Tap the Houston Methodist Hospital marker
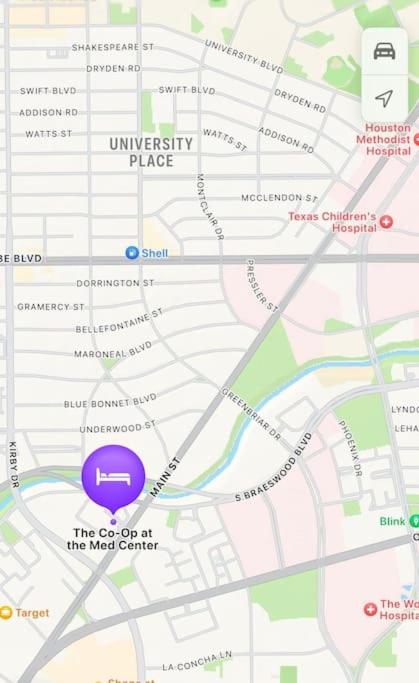 416,139
